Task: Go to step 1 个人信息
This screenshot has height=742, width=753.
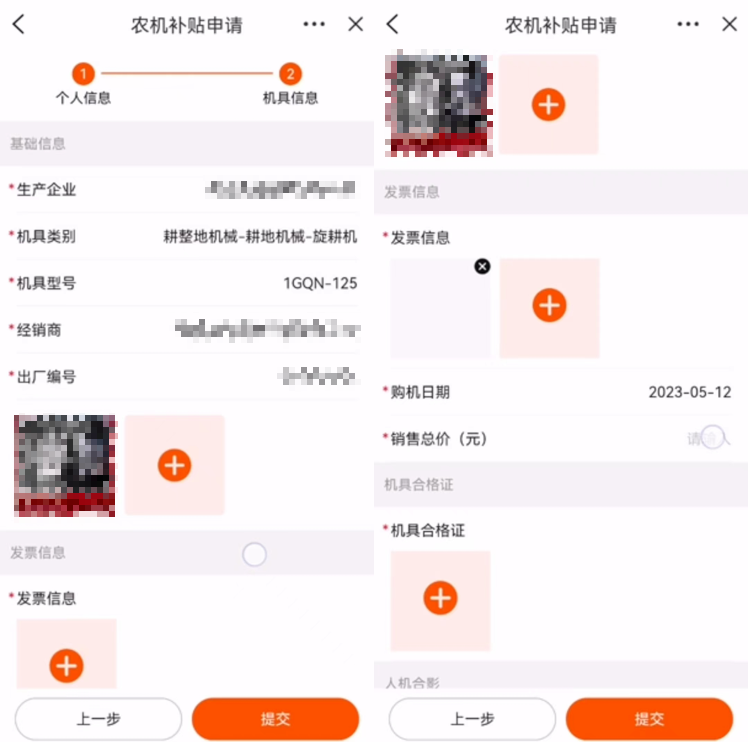Action: click(x=83, y=74)
